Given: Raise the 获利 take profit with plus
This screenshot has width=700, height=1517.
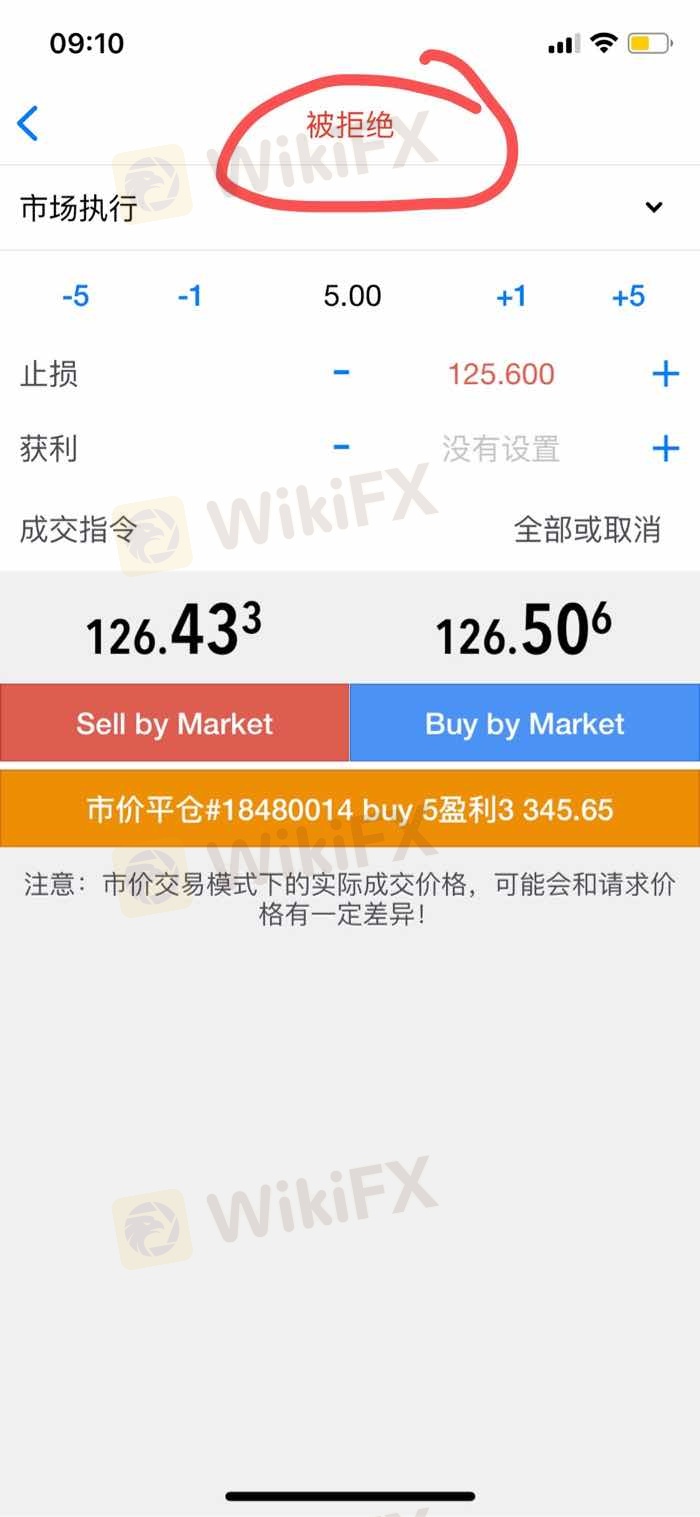Looking at the screenshot, I should (x=665, y=448).
